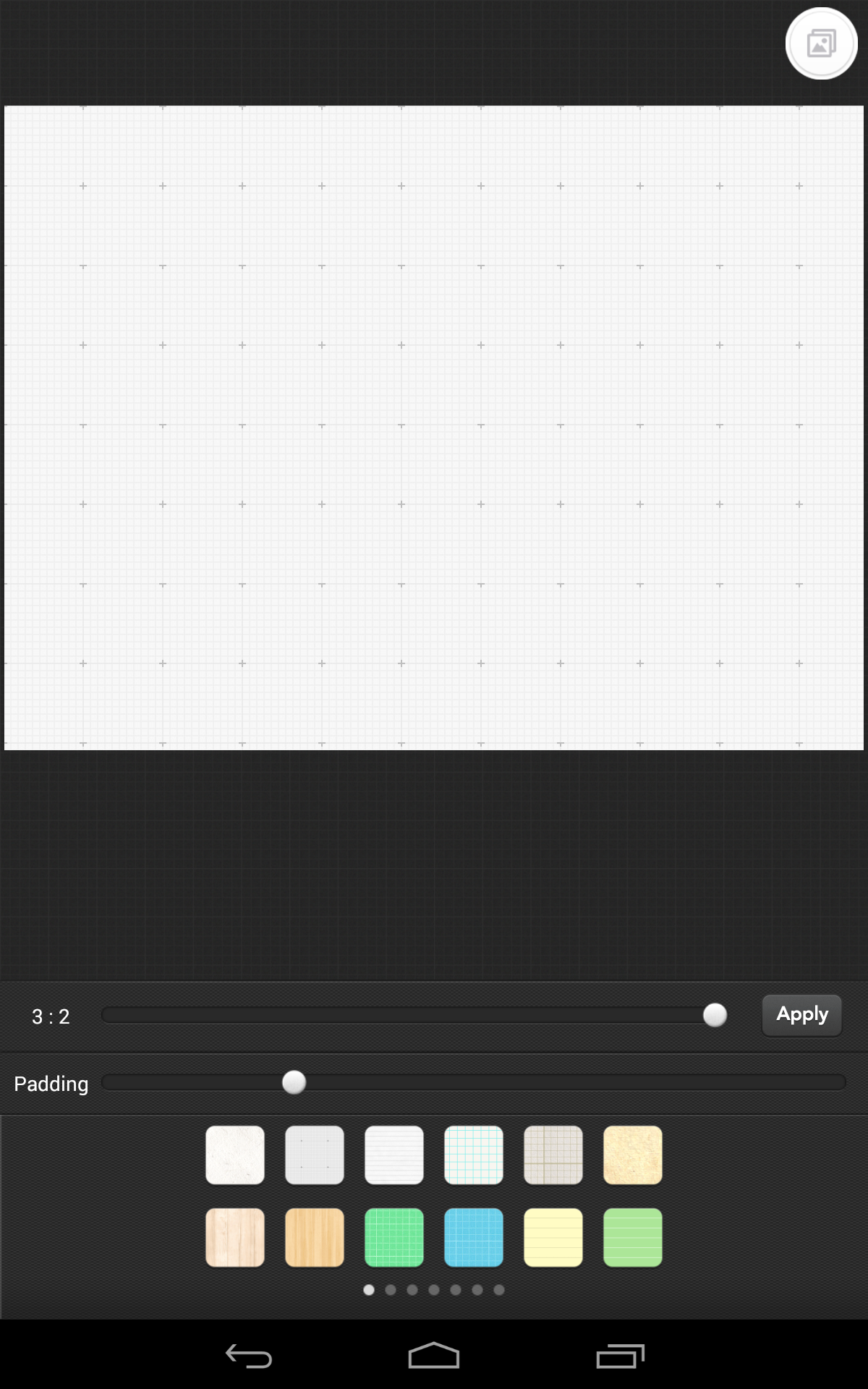
Task: Choose the light green lined swatch
Action: click(x=633, y=1237)
